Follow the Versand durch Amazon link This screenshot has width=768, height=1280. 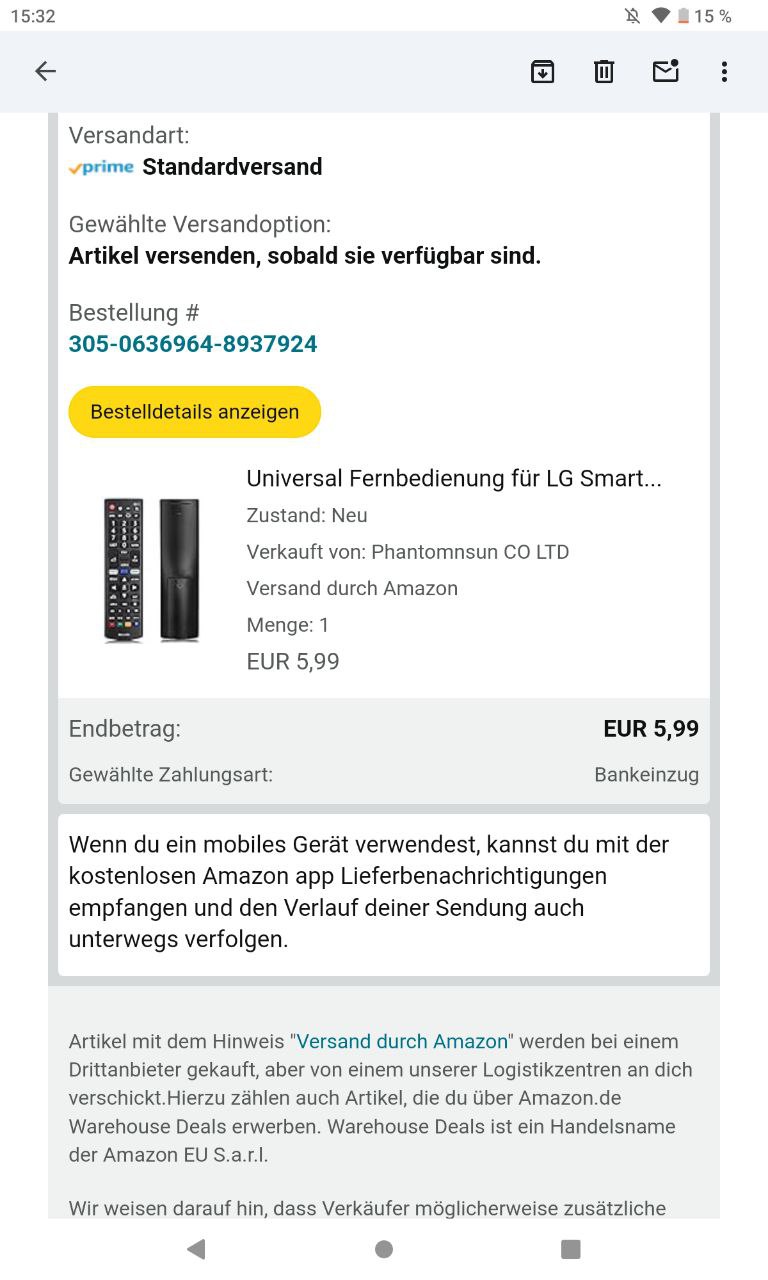click(x=402, y=1041)
